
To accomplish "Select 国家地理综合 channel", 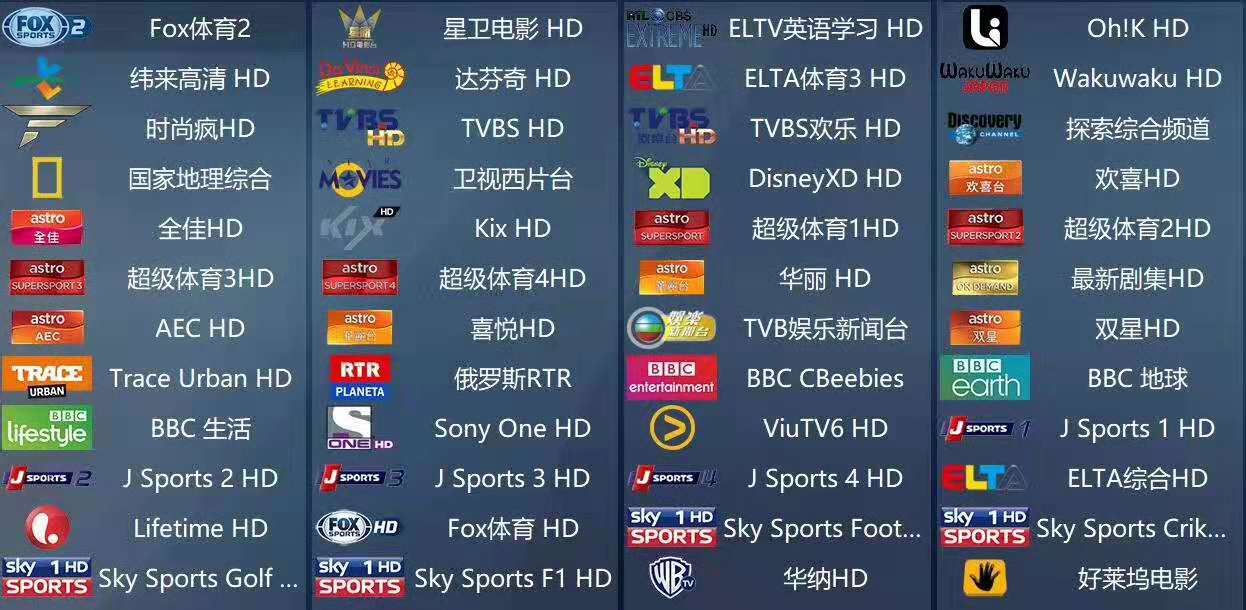I will point(200,179).
